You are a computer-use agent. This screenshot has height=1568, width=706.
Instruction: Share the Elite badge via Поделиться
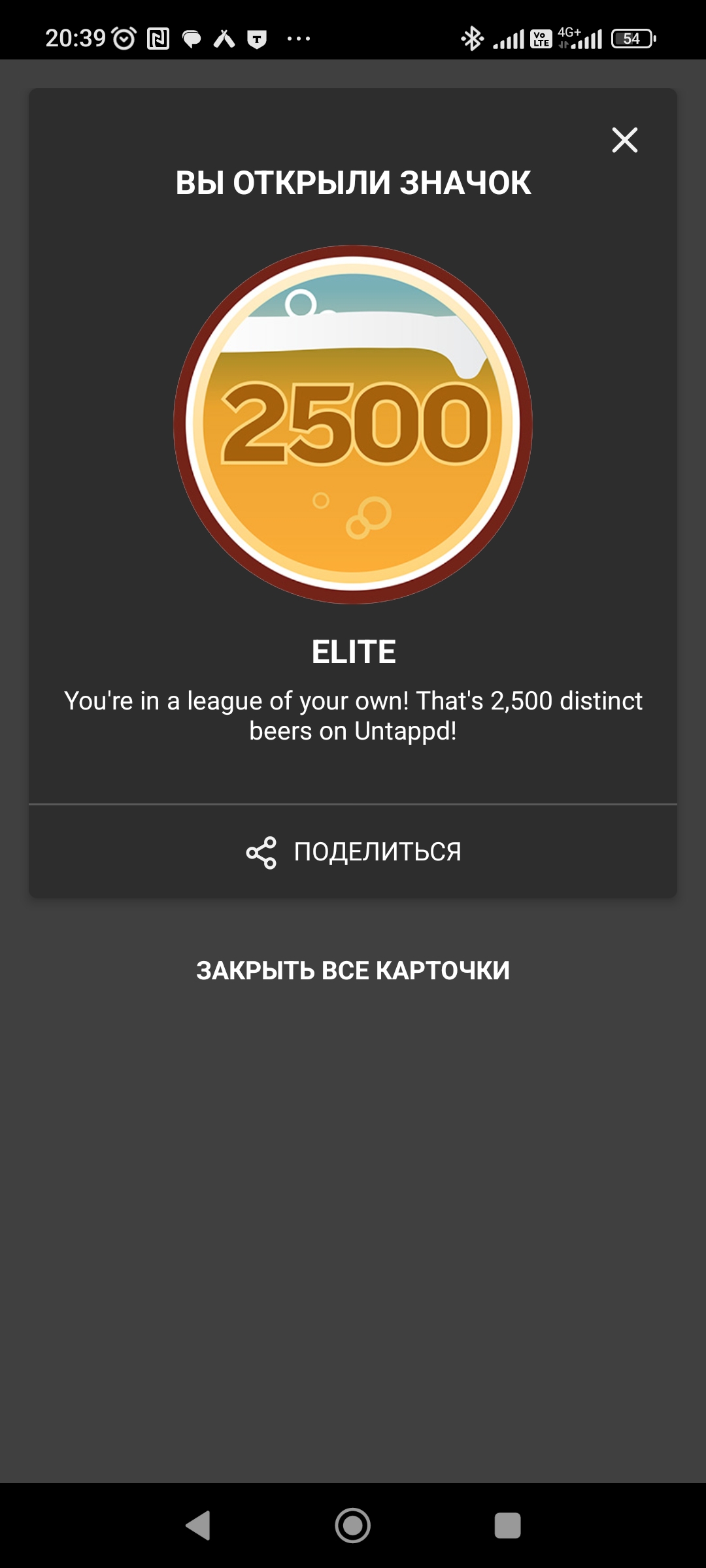click(353, 852)
